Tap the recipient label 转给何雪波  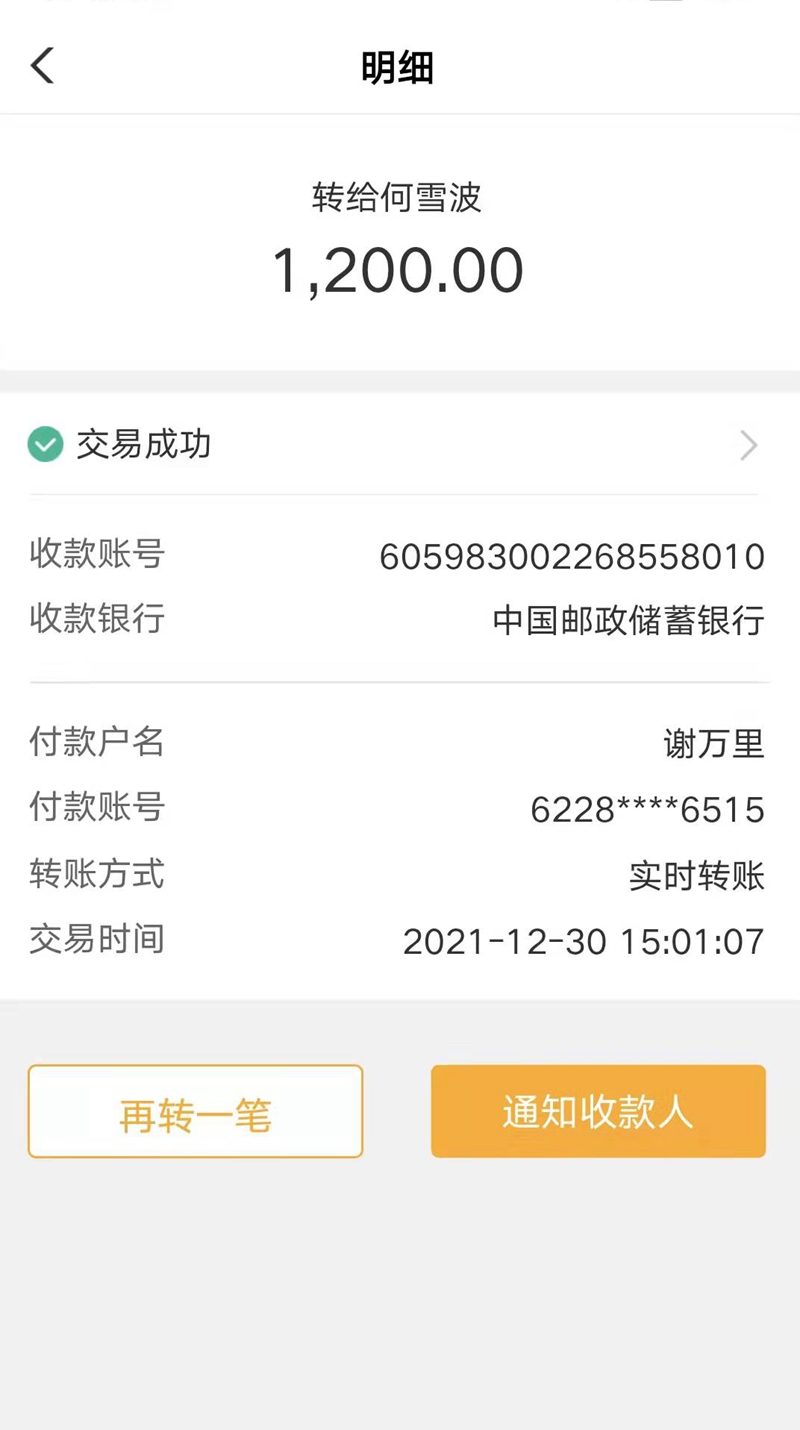pyautogui.click(x=398, y=198)
